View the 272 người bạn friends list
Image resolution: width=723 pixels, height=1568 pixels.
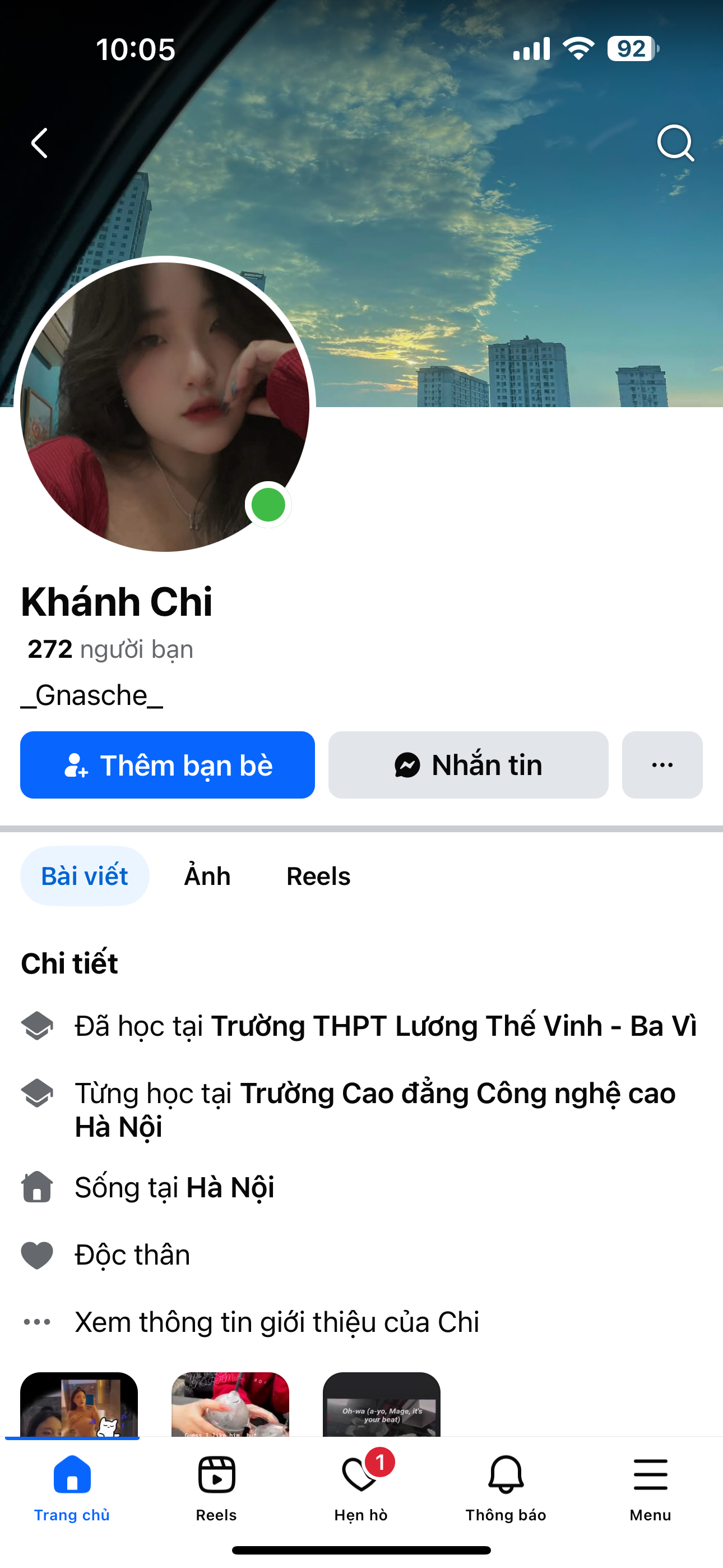tap(110, 649)
